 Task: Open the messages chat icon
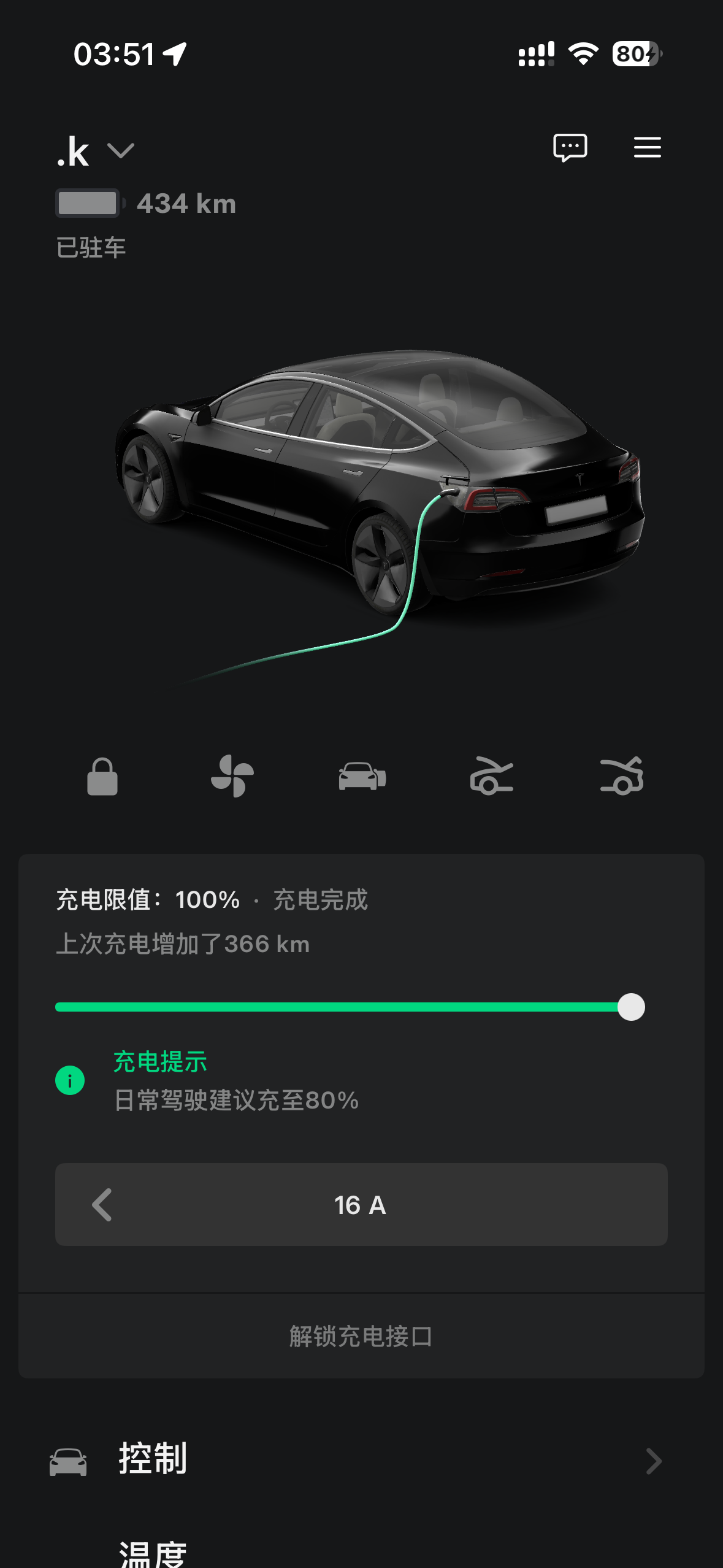point(570,148)
